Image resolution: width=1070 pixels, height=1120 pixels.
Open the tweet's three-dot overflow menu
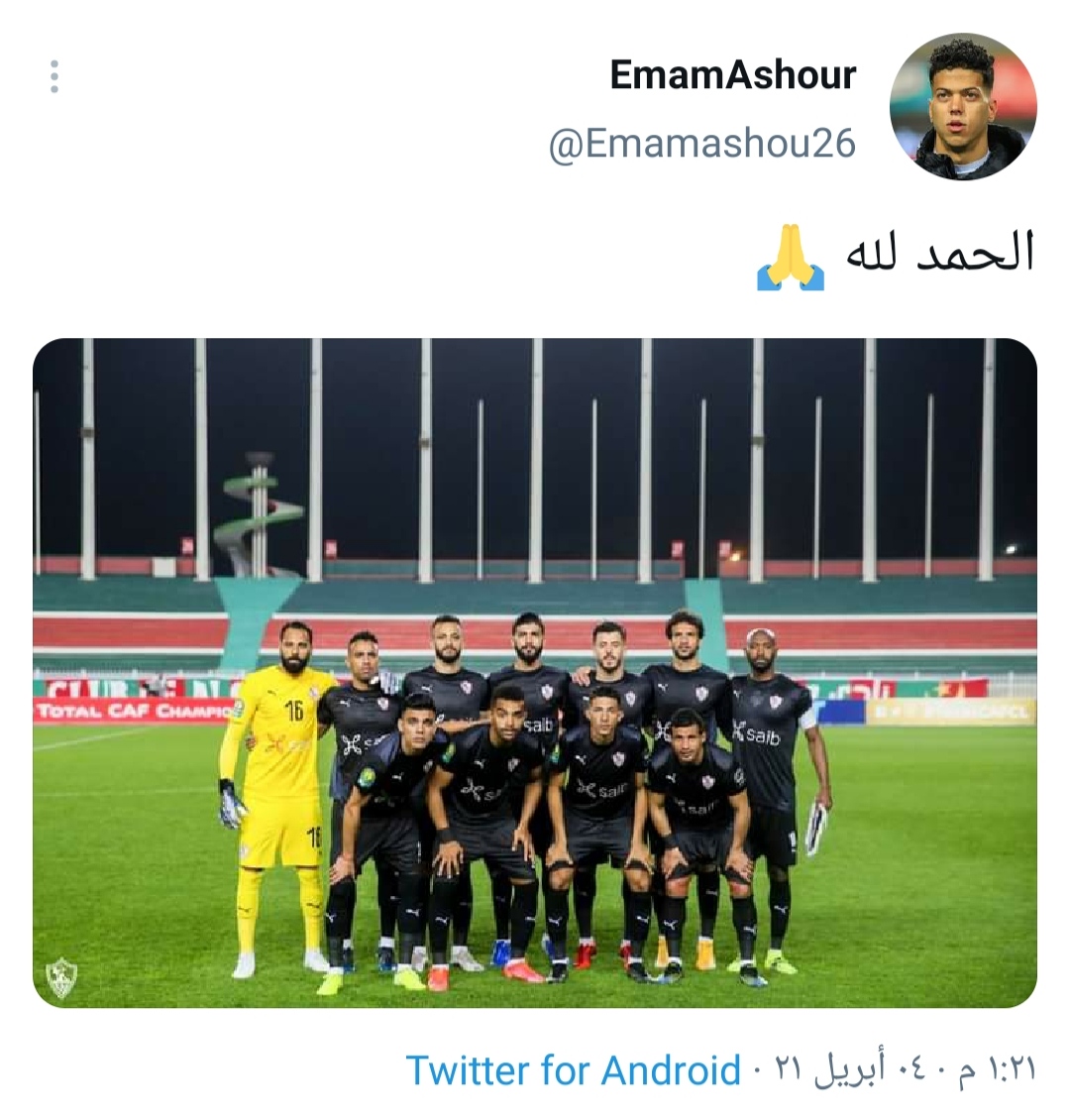tap(54, 76)
